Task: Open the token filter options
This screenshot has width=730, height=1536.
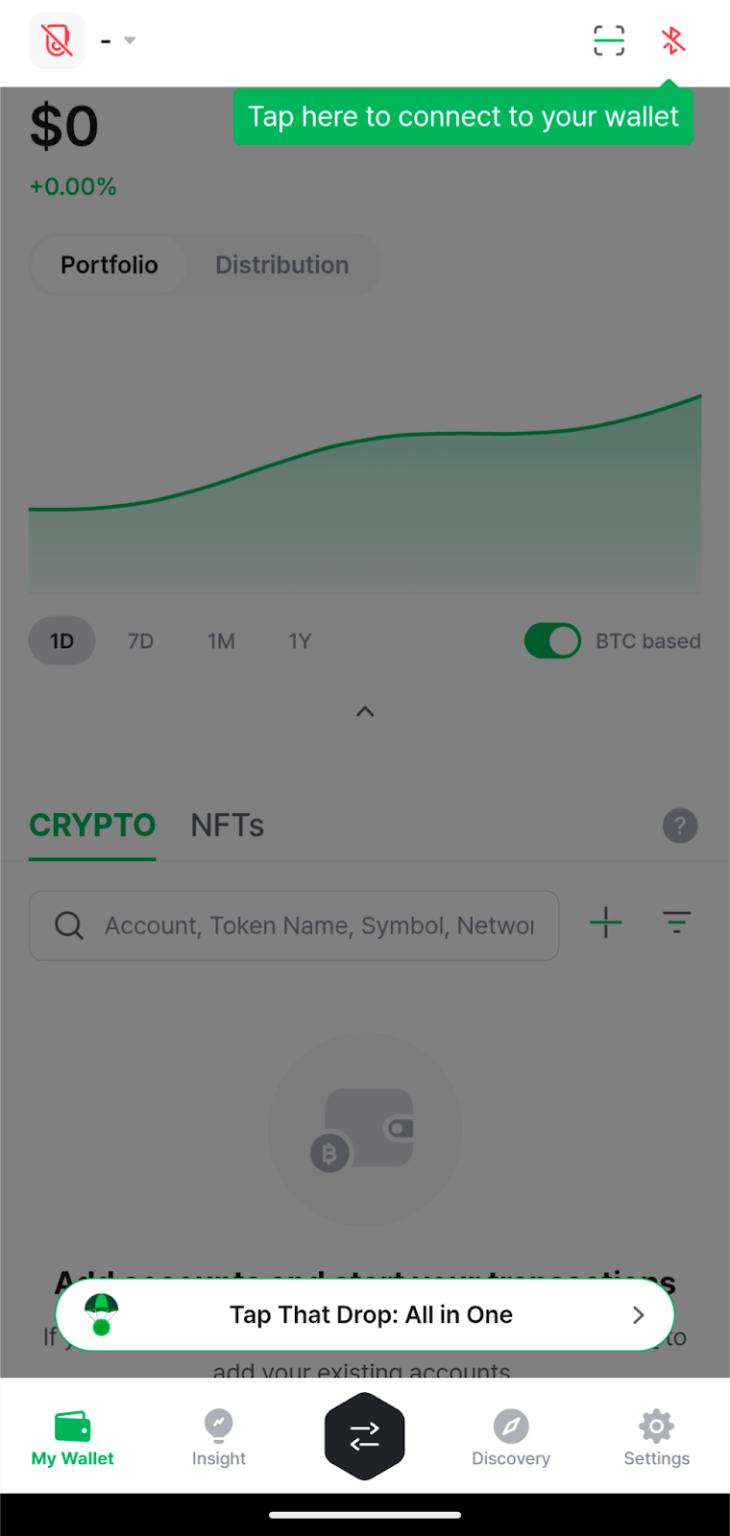Action: pyautogui.click(x=676, y=923)
